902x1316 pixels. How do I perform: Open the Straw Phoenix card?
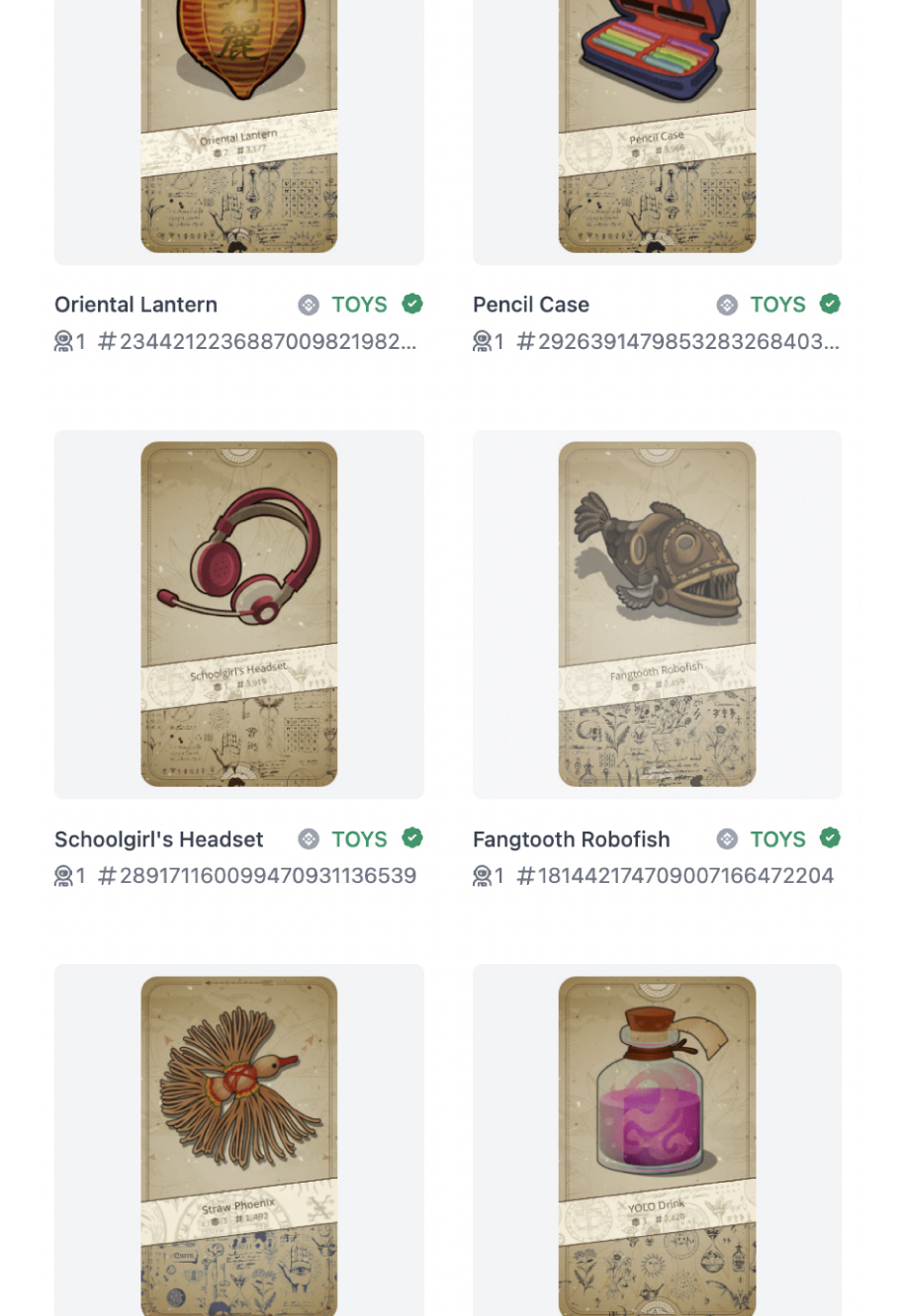(238, 1142)
